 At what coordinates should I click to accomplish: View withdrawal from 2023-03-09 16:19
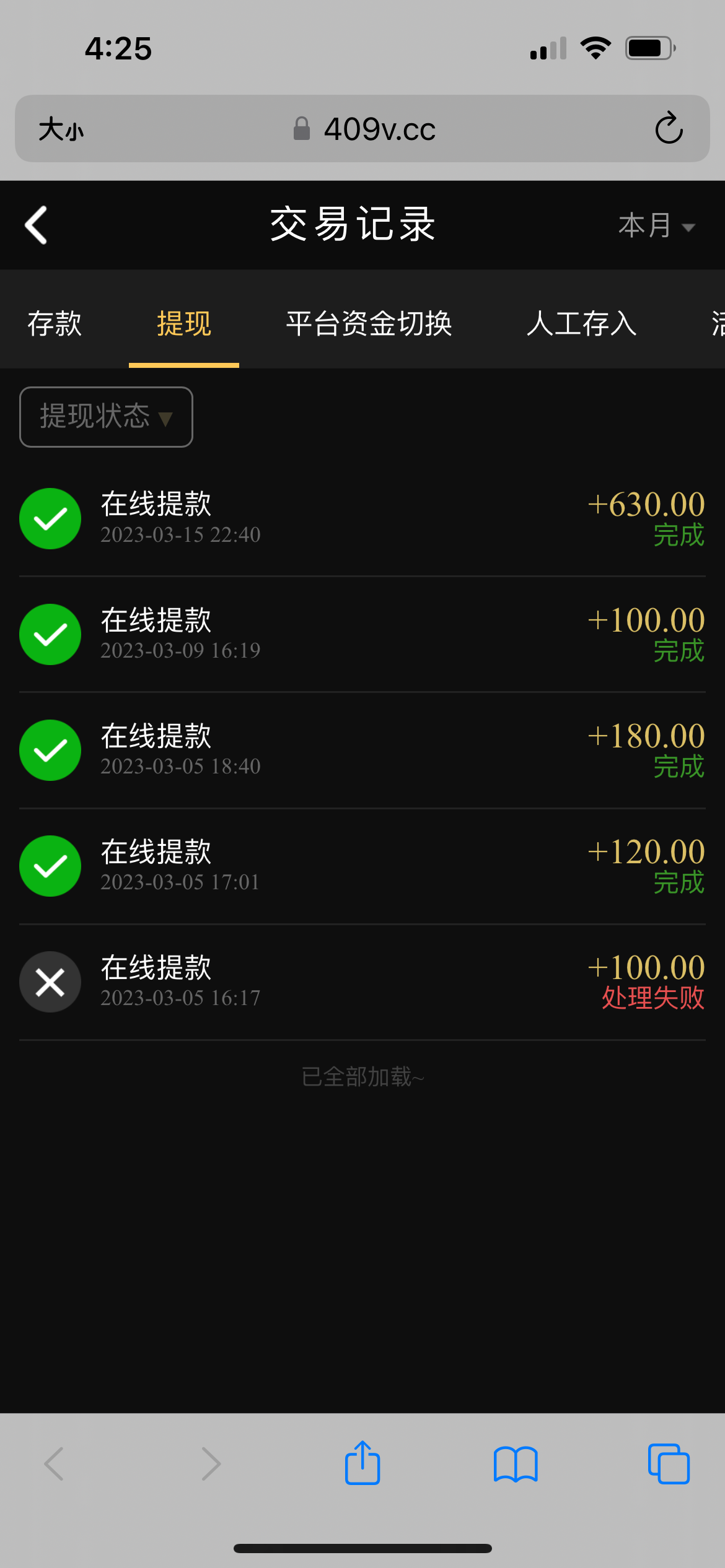click(x=362, y=634)
